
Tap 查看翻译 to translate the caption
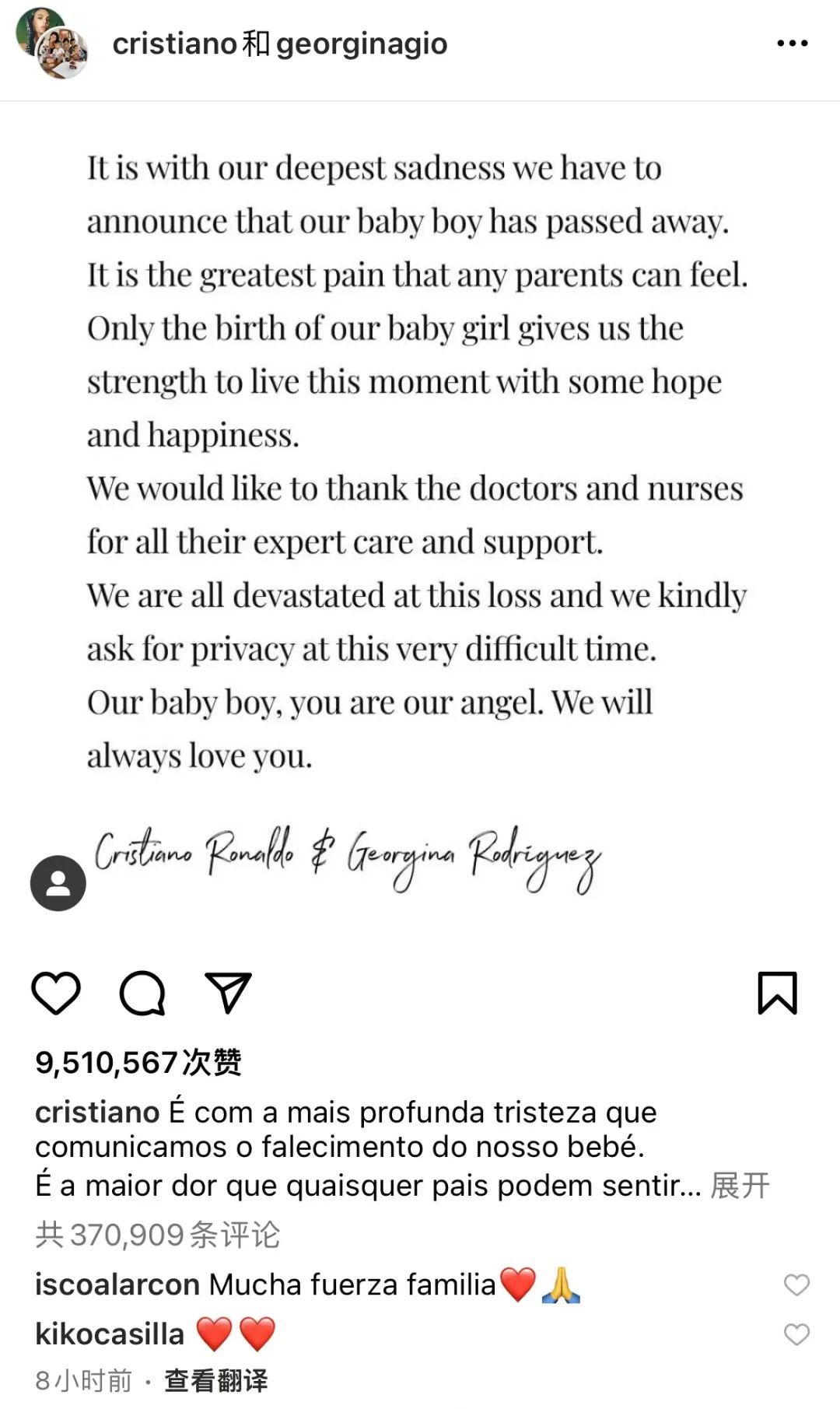[216, 1381]
